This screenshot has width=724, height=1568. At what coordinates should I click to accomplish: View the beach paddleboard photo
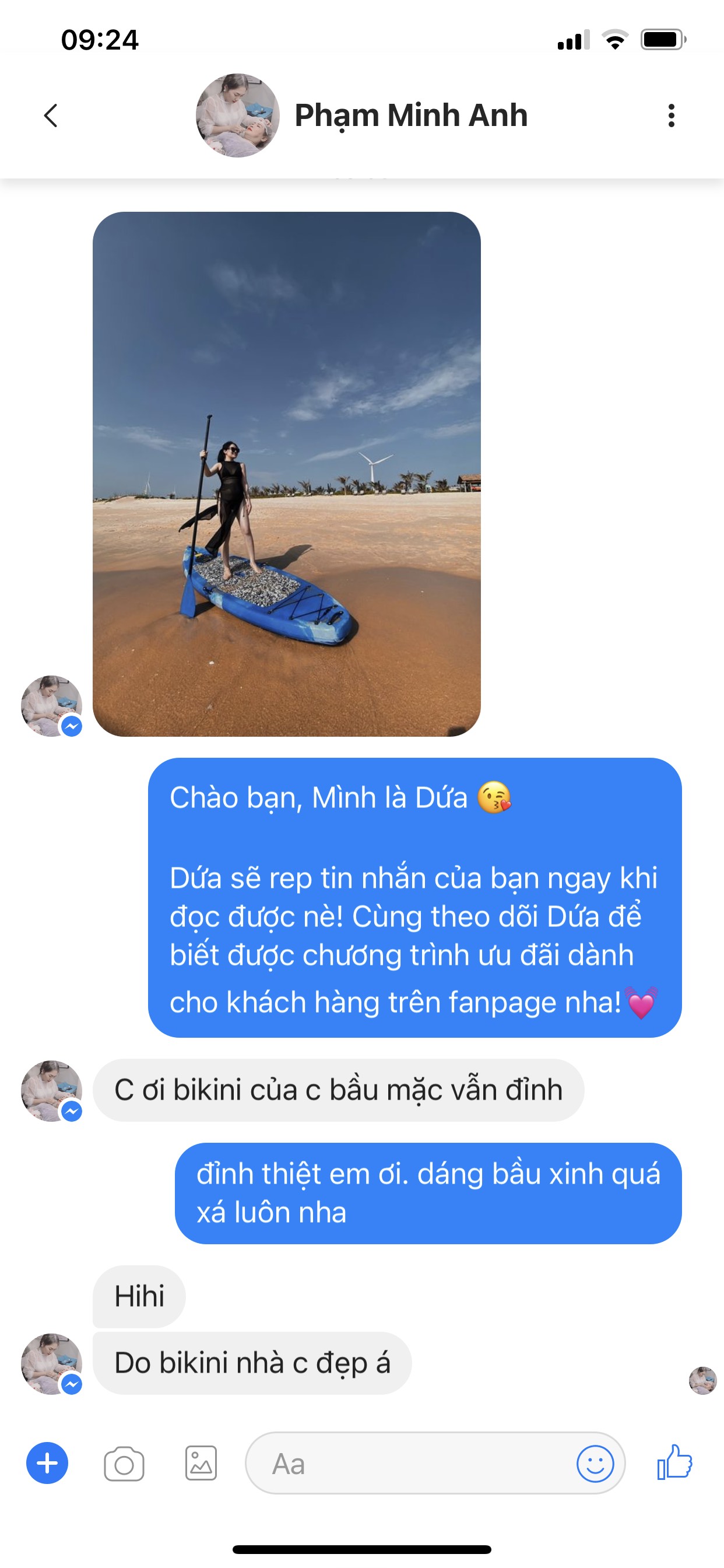pyautogui.click(x=287, y=474)
